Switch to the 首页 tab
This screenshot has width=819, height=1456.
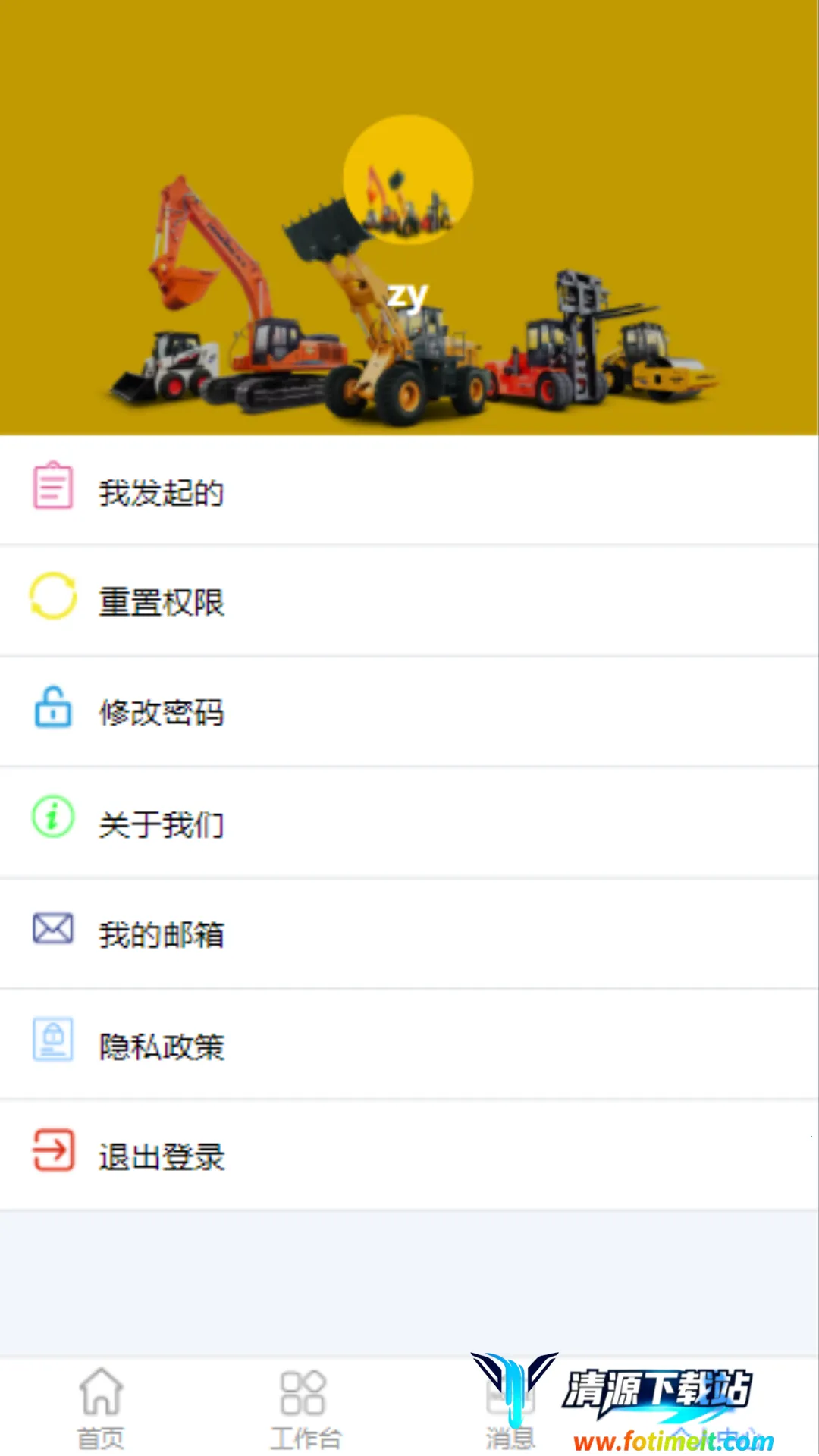coord(102,1407)
